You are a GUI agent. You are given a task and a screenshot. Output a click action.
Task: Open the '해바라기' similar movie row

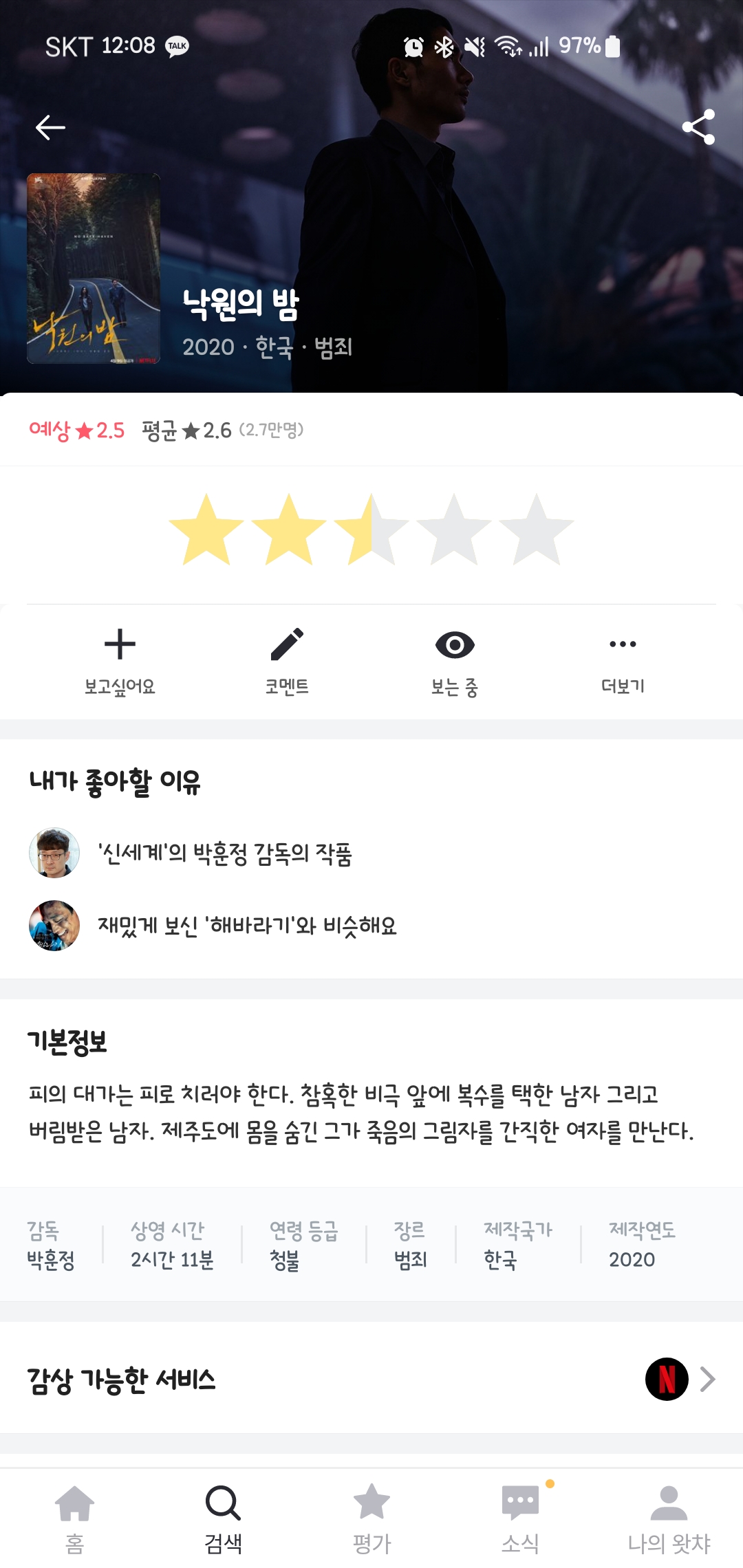[x=246, y=926]
